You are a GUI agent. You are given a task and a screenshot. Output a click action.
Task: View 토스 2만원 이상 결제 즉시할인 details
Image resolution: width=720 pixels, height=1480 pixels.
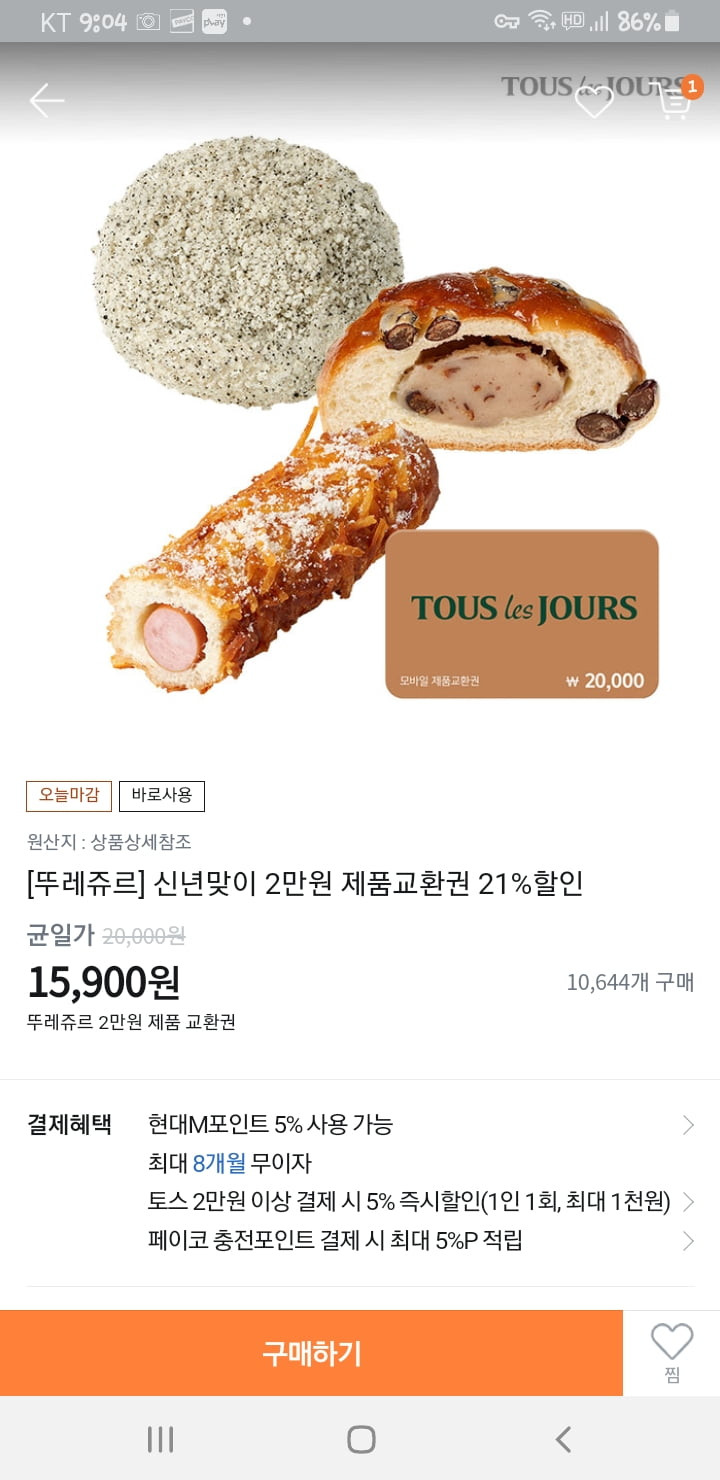[x=420, y=1201]
